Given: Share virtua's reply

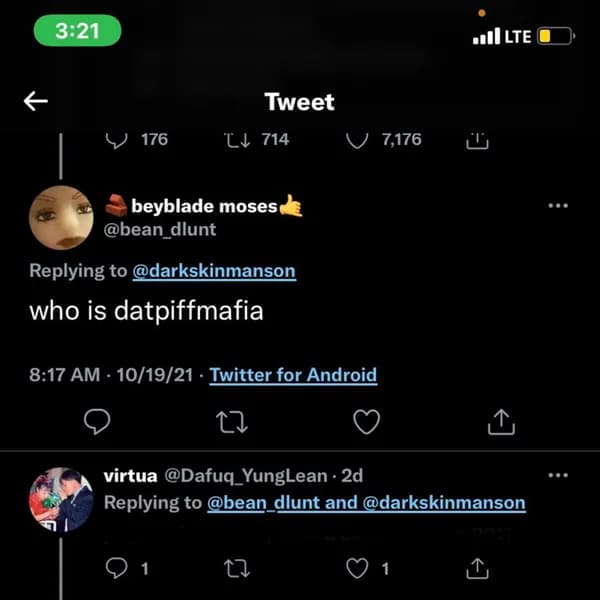Looking at the screenshot, I should point(478,568).
